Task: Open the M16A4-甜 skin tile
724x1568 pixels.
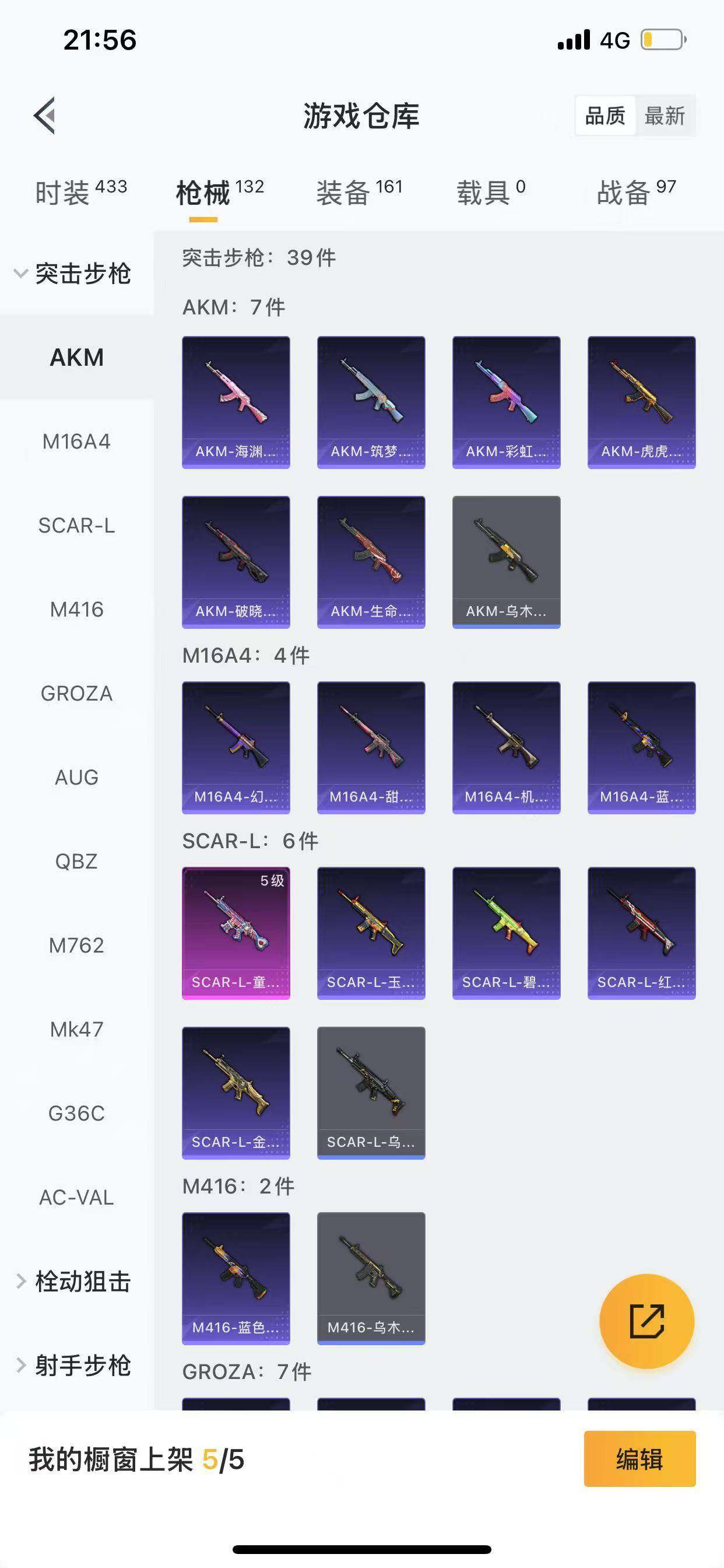Action: (x=371, y=747)
